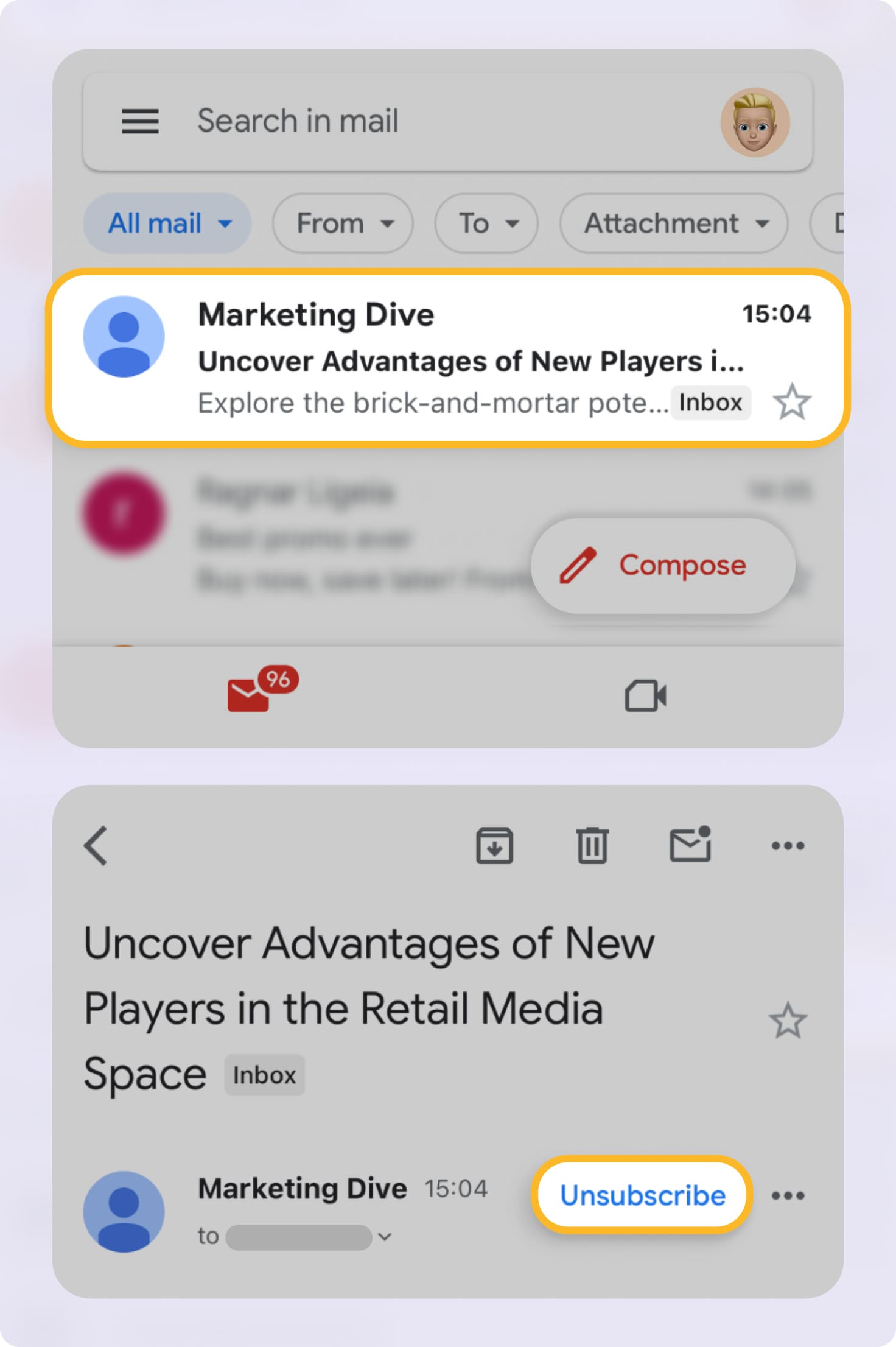Mark the opened email as unread
This screenshot has height=1347, width=896.
[x=690, y=845]
